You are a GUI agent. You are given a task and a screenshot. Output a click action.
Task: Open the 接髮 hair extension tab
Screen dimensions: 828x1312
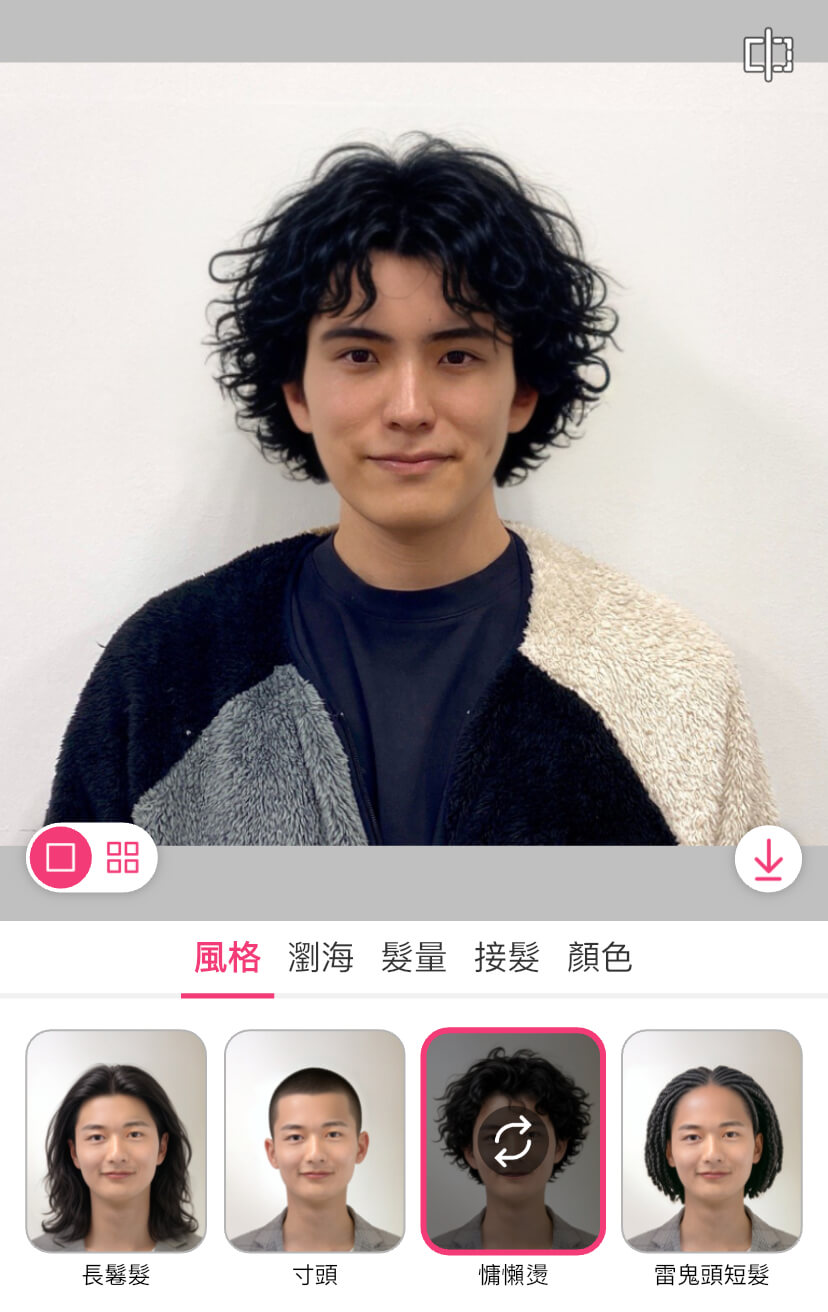(x=507, y=958)
